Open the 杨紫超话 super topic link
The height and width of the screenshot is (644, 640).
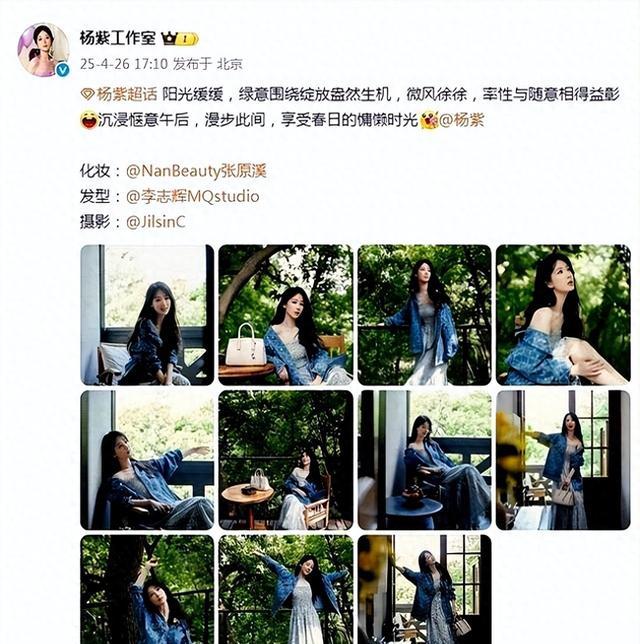click(124, 95)
